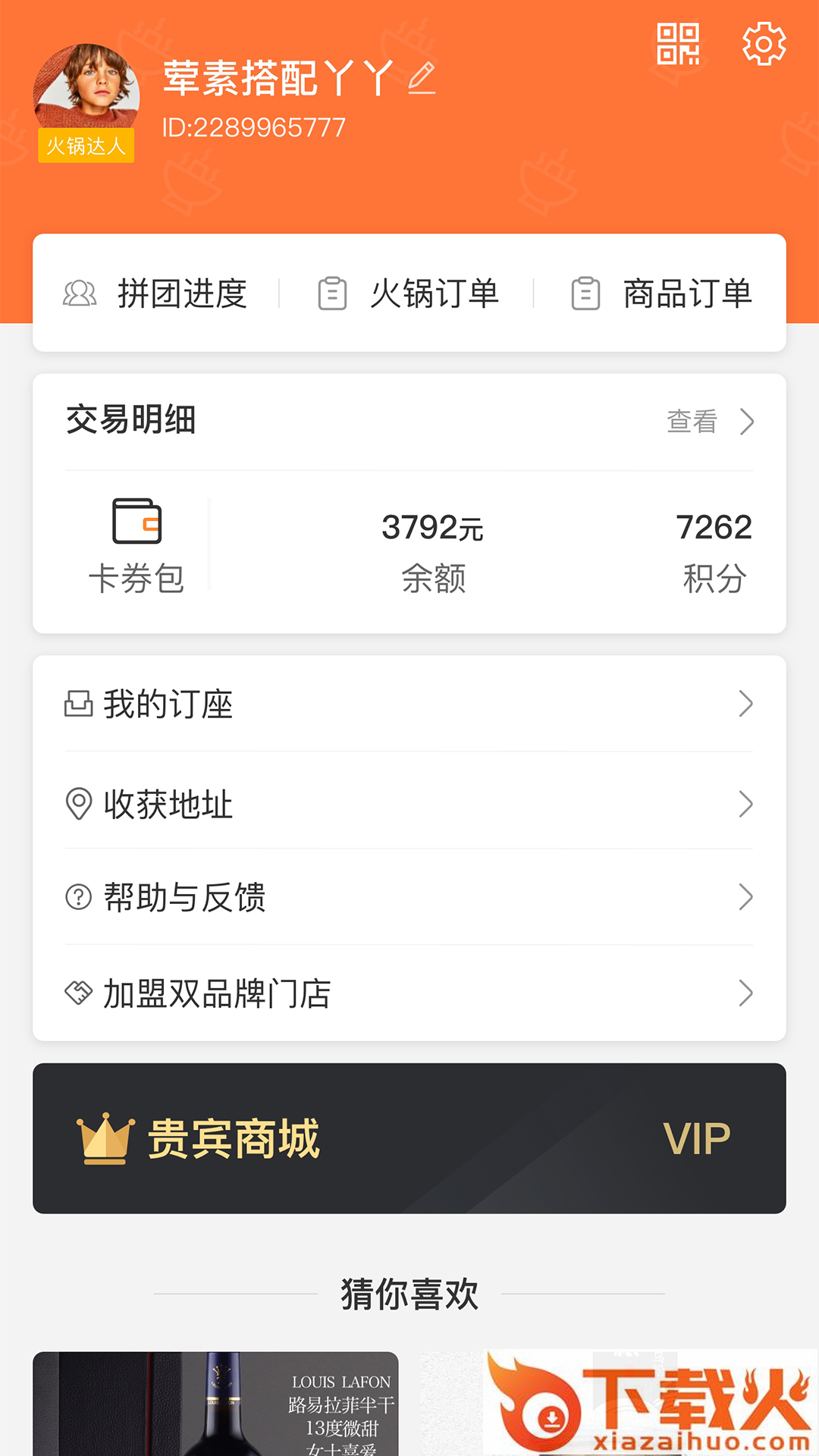Open 商品订单 product orders

(661, 293)
